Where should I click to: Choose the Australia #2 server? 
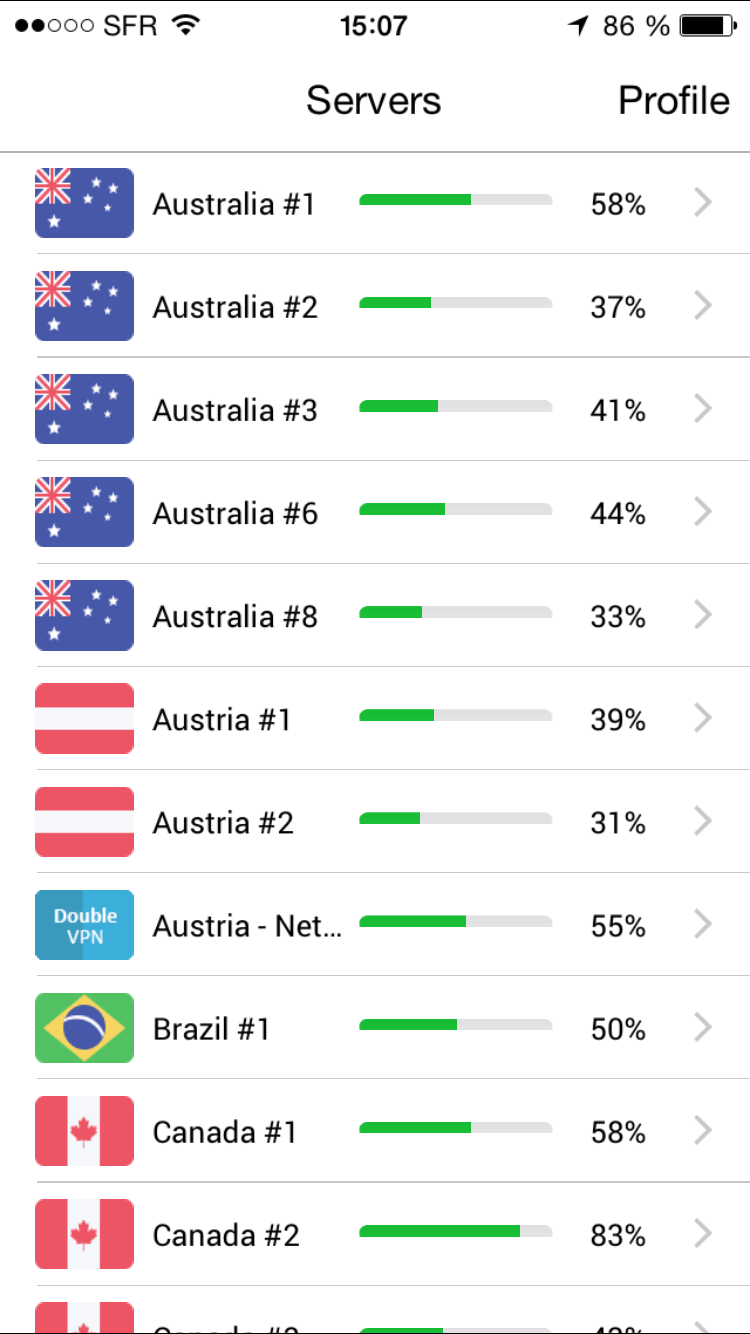[x=375, y=306]
